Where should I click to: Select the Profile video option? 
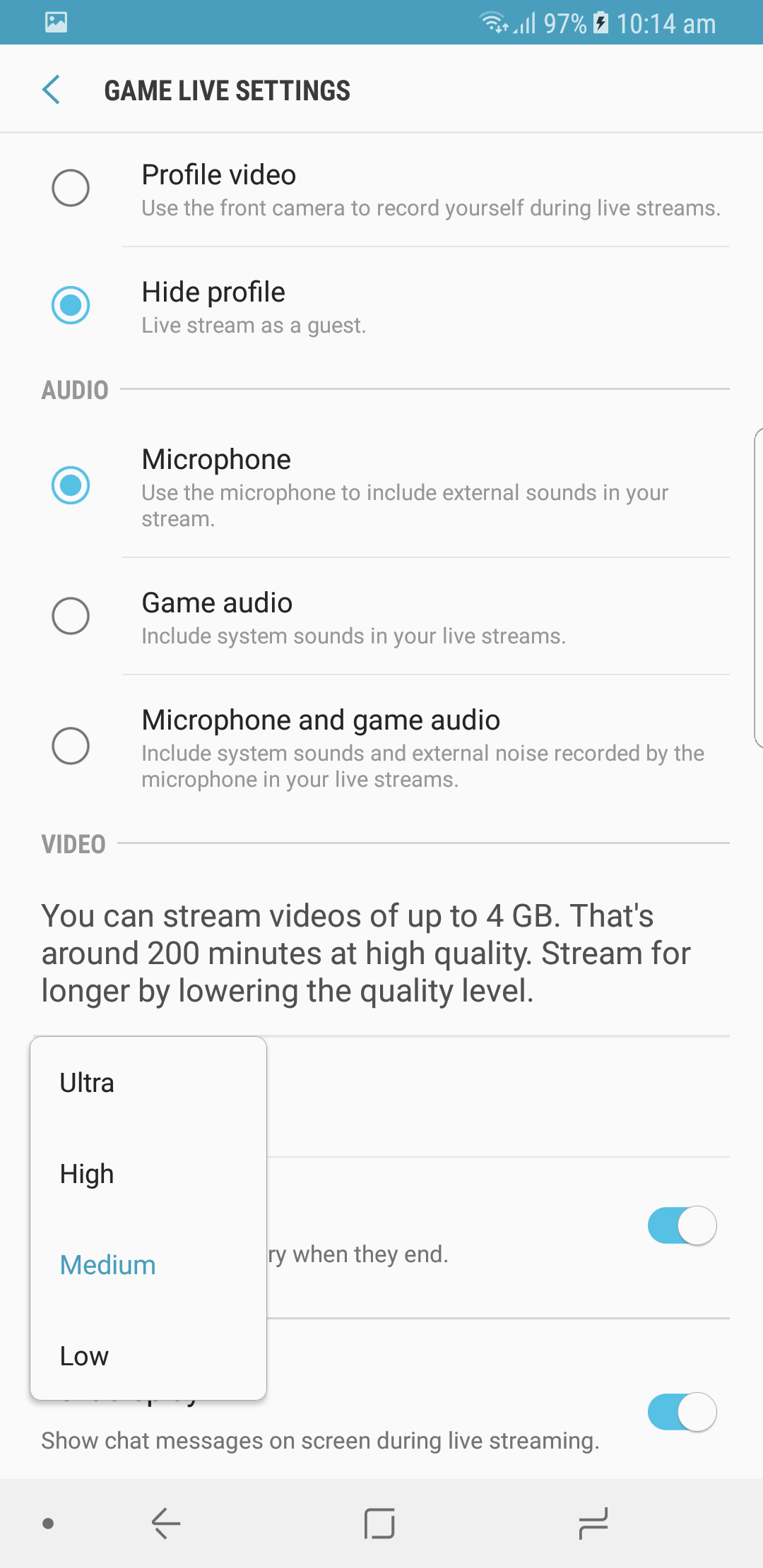pos(71,188)
